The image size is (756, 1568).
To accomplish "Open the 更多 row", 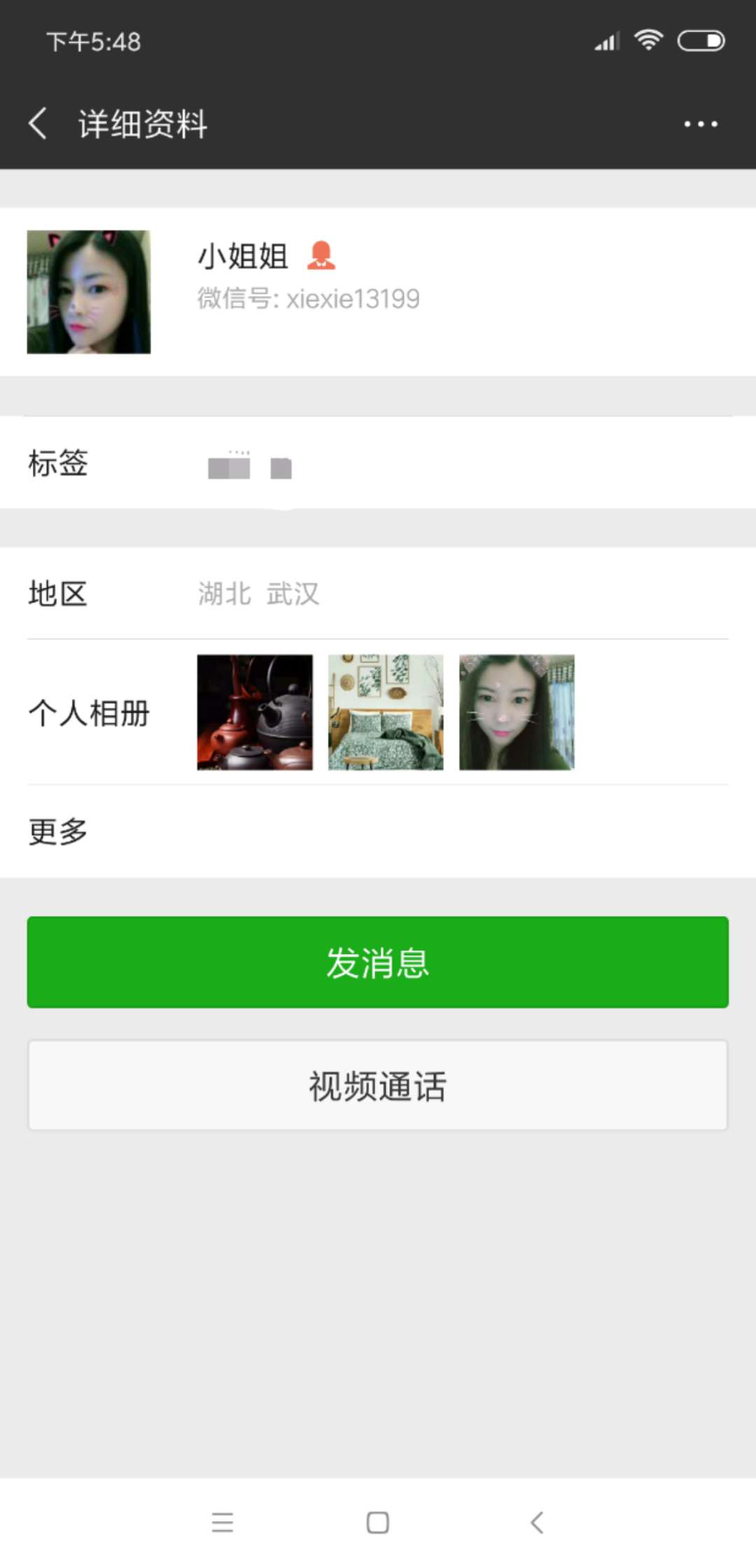I will (x=378, y=831).
